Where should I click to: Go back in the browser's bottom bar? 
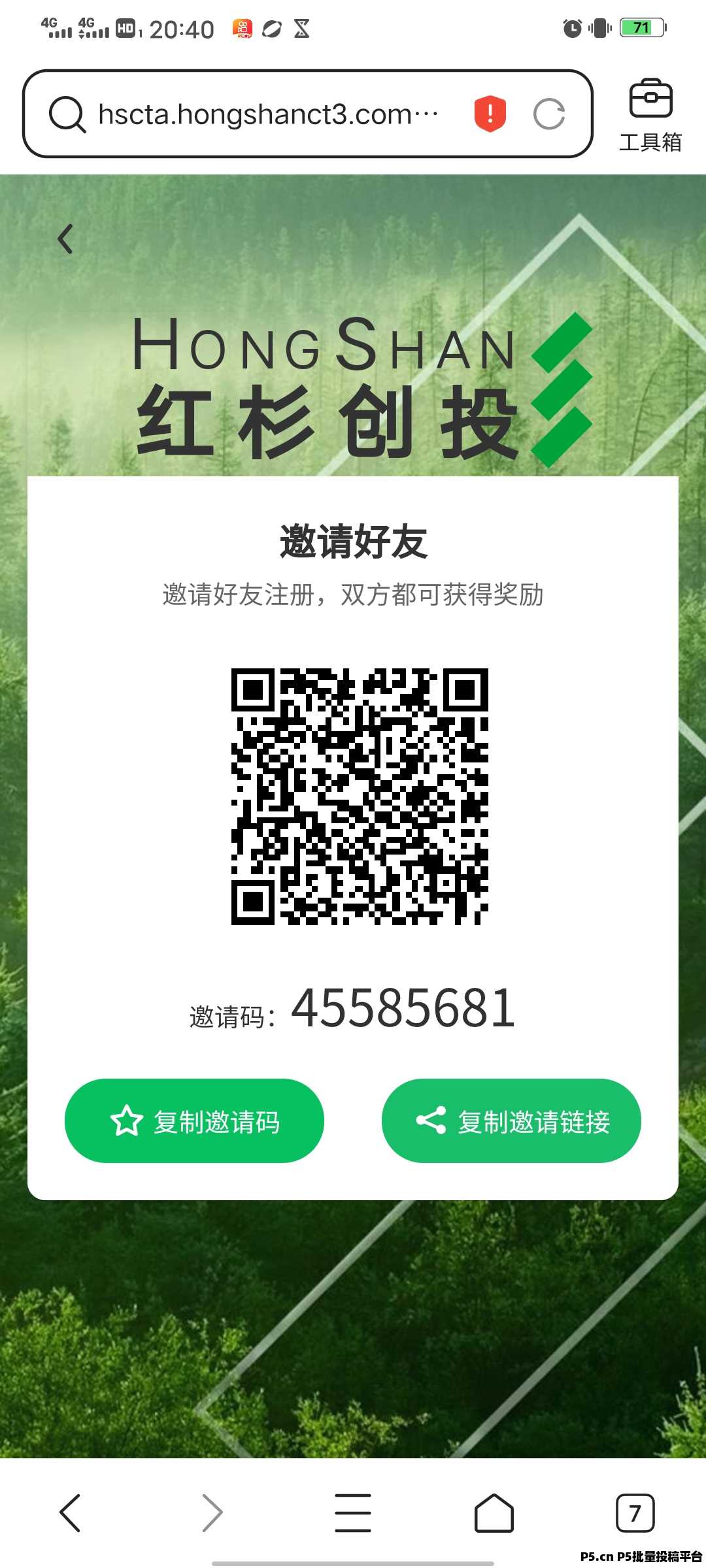click(x=70, y=1512)
